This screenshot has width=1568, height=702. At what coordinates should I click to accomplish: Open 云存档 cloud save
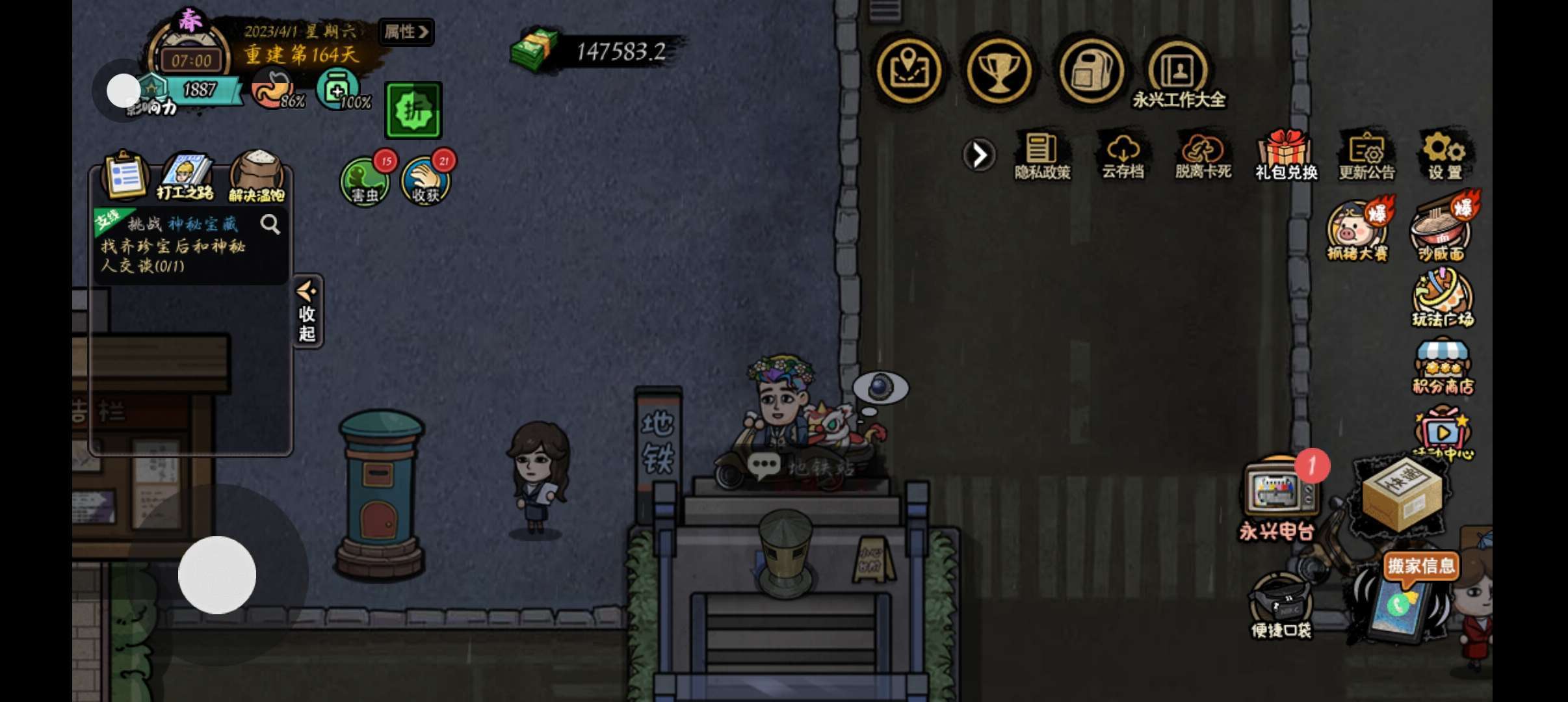1123,156
